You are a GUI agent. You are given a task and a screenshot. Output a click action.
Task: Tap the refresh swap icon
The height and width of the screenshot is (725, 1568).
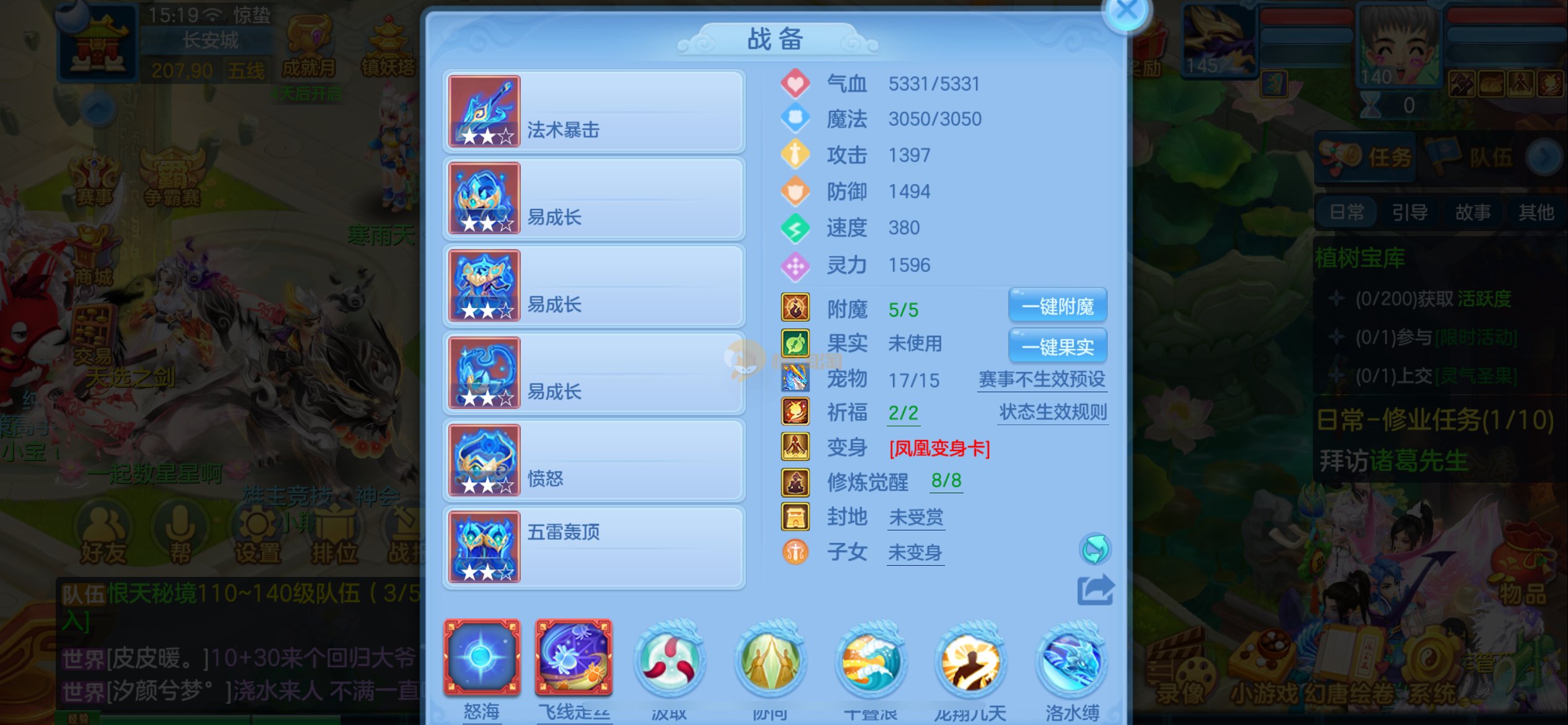click(1095, 549)
